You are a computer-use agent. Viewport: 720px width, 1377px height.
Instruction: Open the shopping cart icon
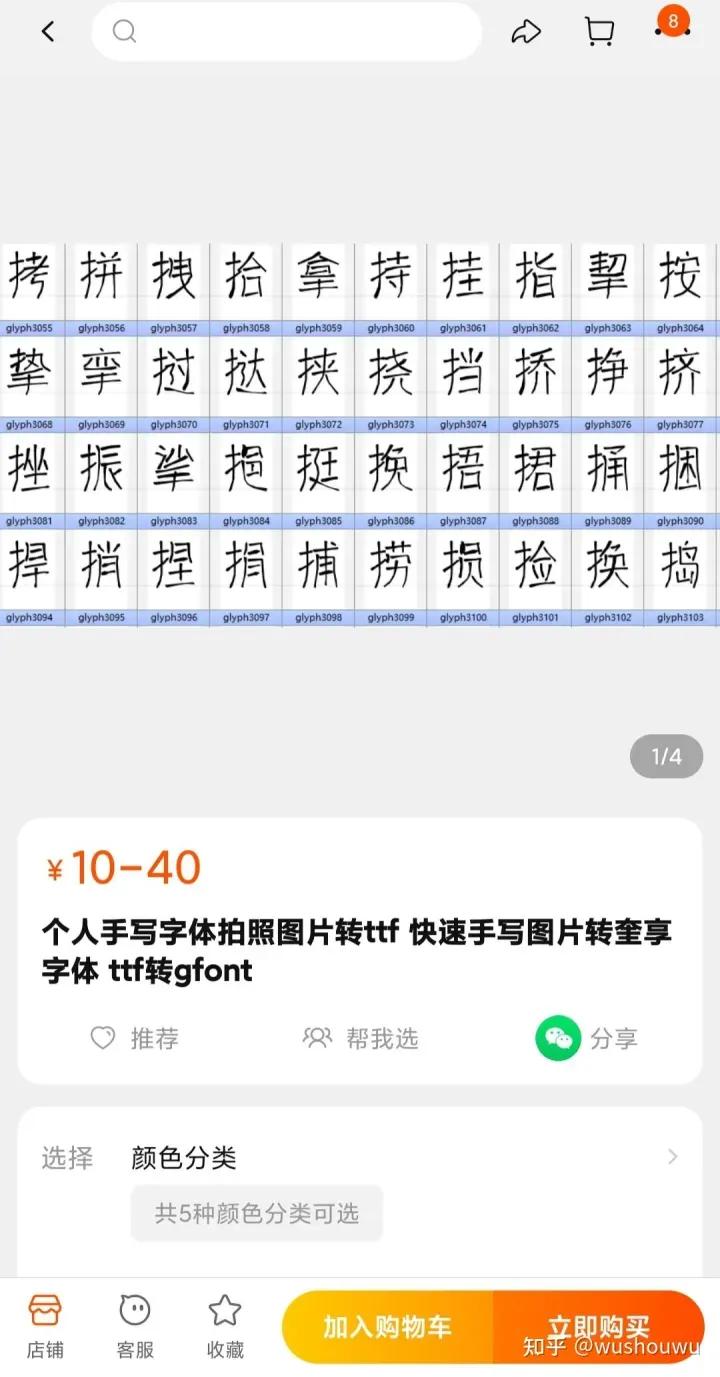(598, 31)
